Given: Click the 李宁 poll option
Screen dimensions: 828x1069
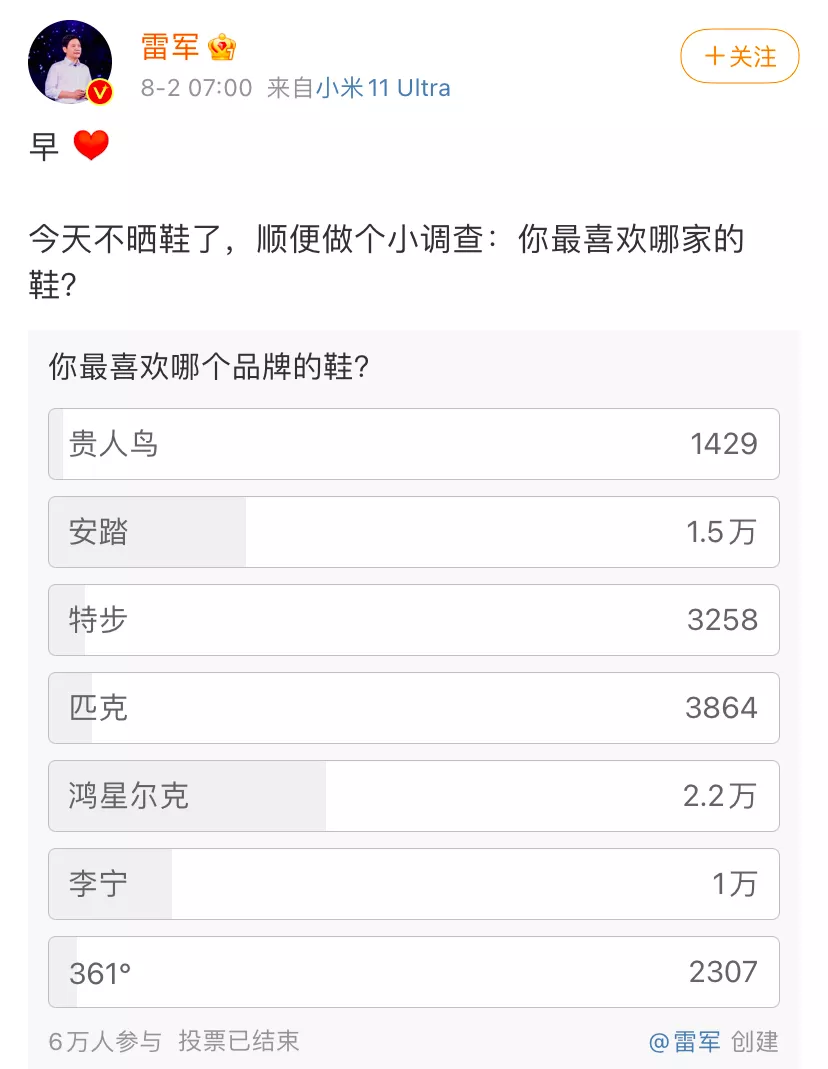Looking at the screenshot, I should click(x=414, y=884).
